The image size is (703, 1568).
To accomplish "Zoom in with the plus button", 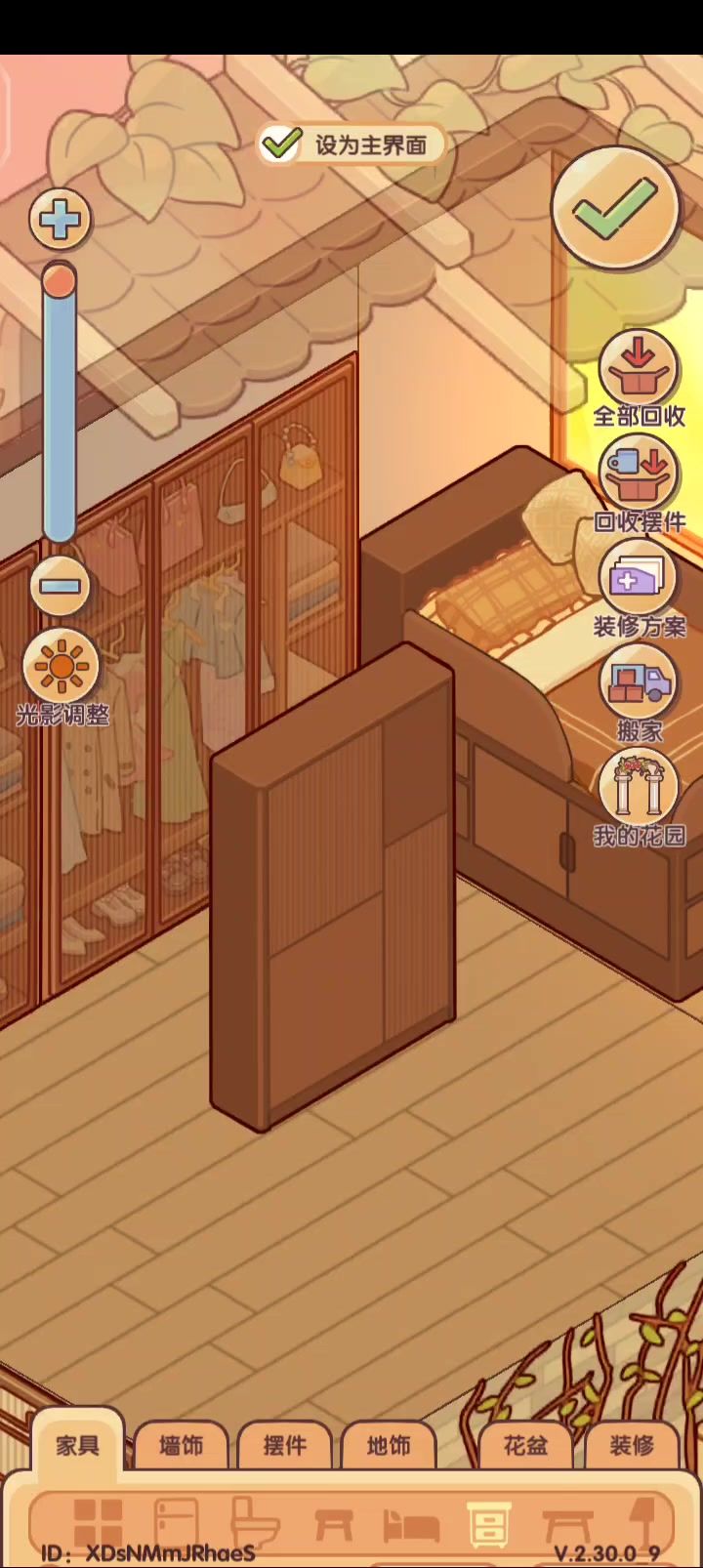I will pos(60,219).
